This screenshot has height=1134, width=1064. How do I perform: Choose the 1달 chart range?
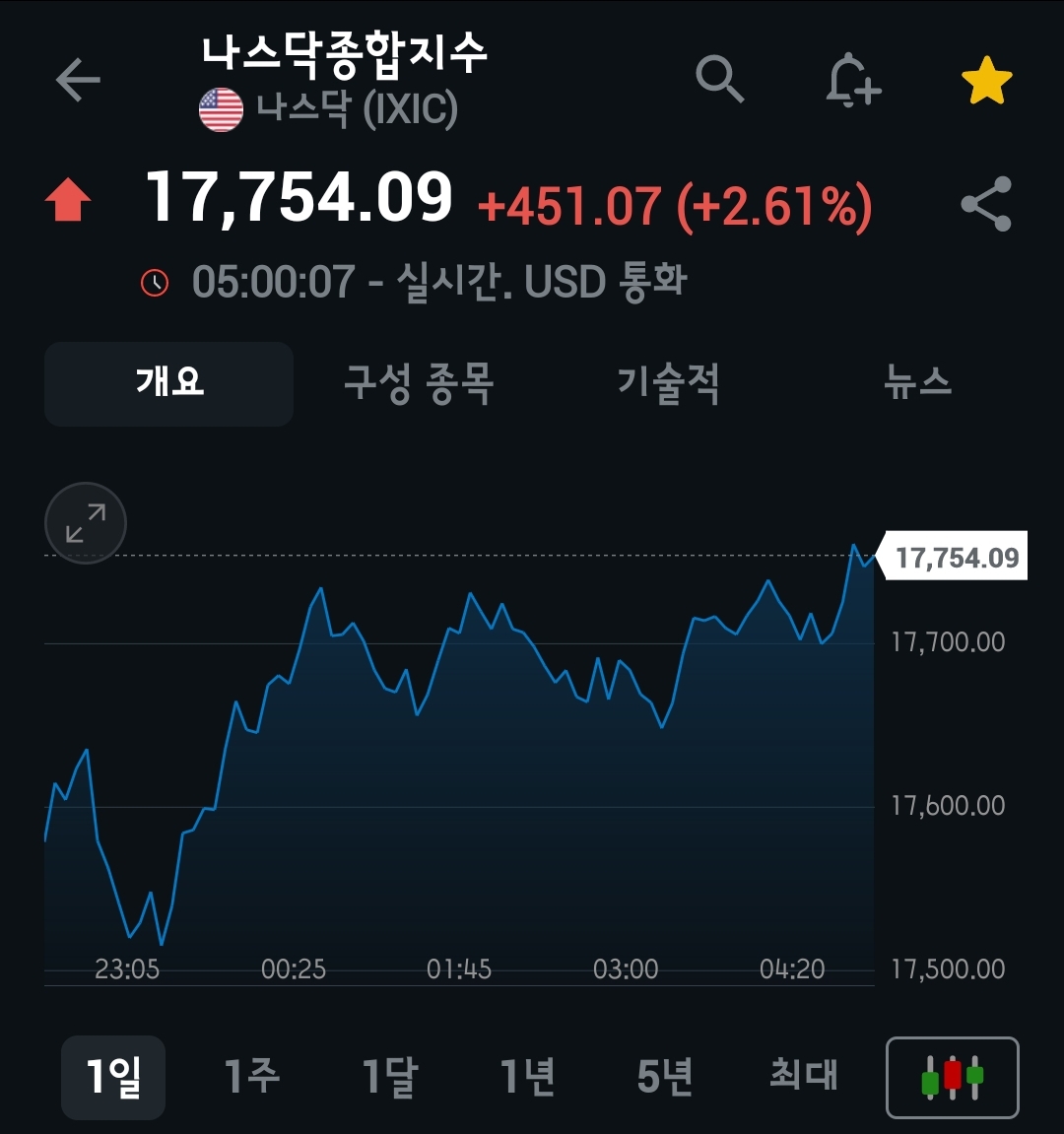point(390,1076)
